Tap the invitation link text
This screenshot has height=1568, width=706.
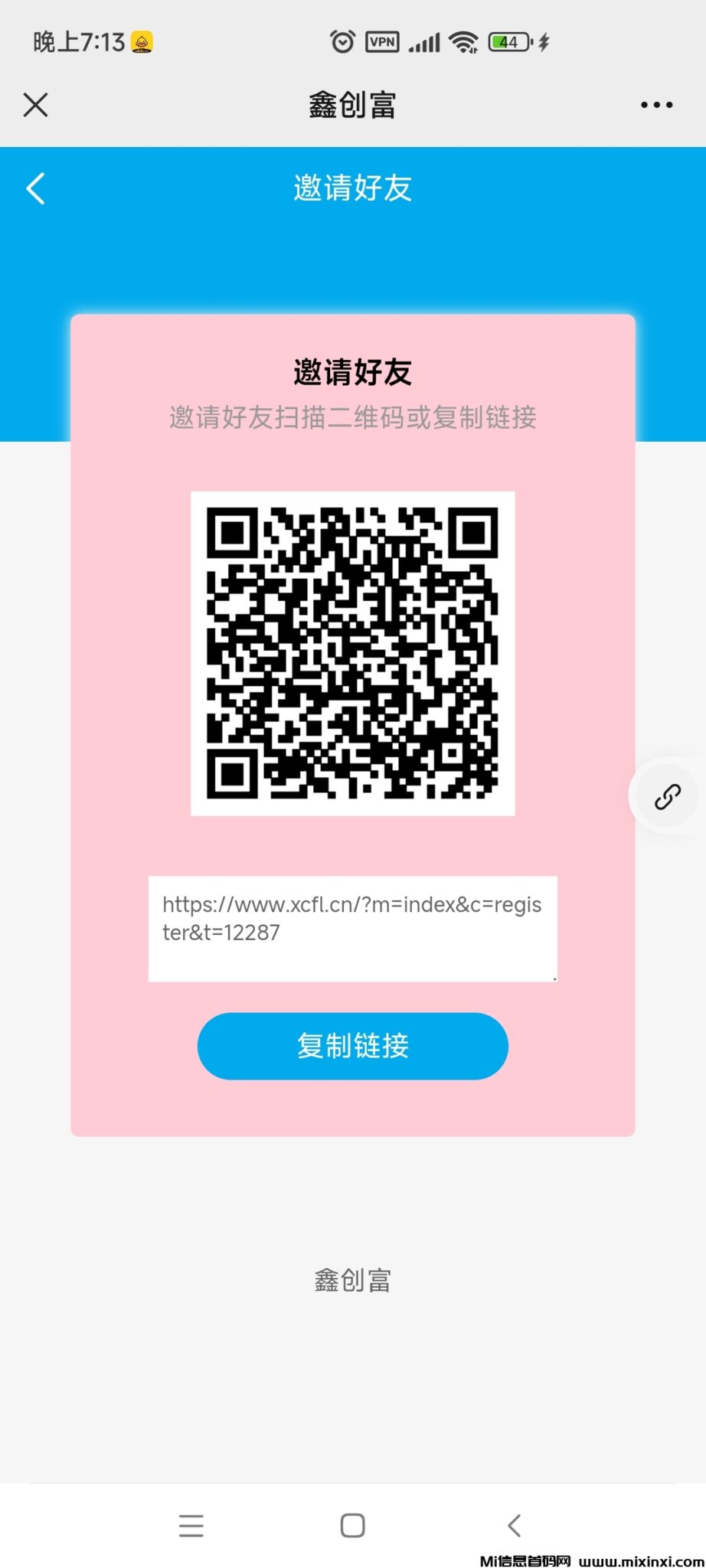point(352,918)
